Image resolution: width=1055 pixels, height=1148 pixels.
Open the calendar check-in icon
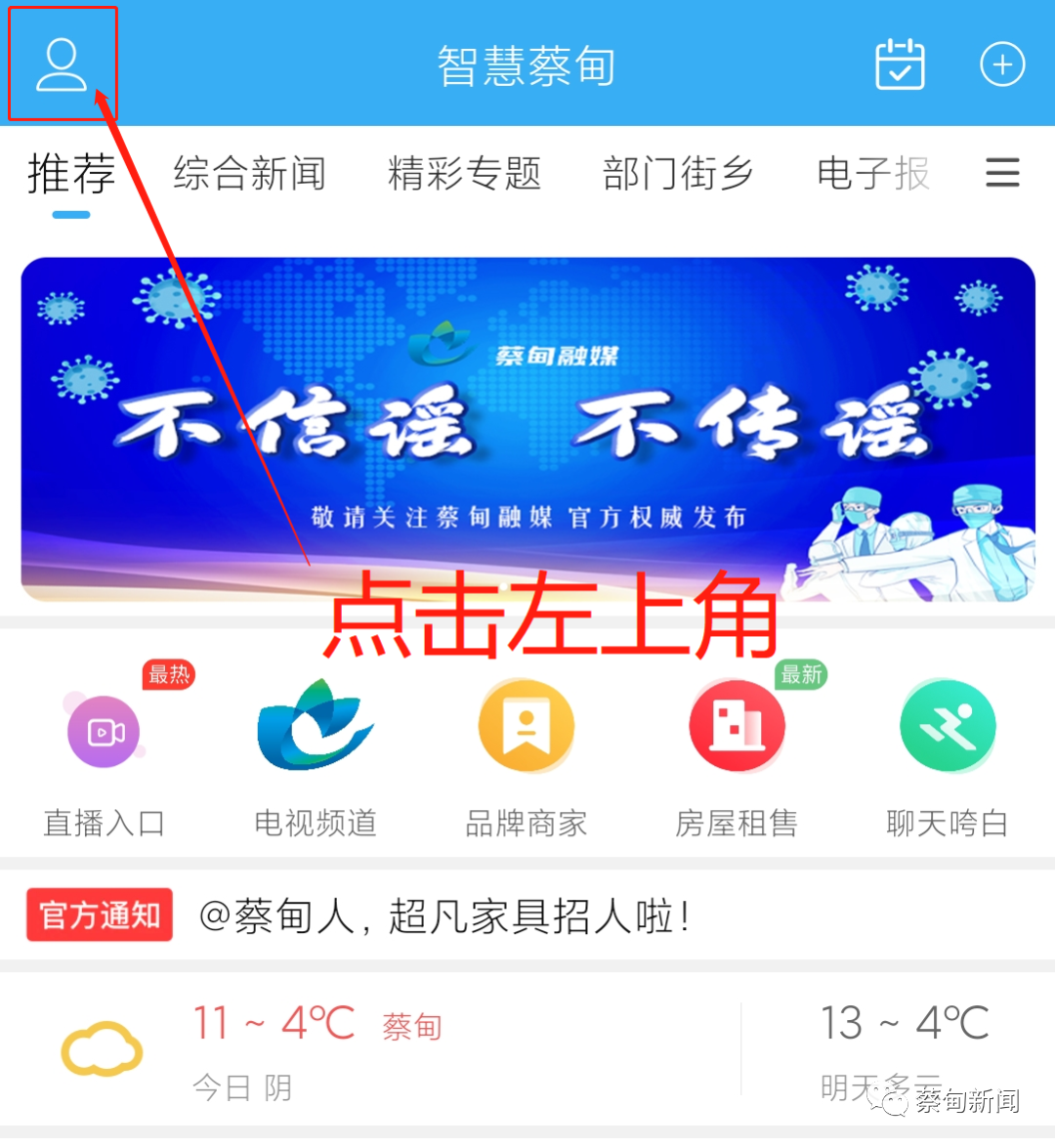point(900,64)
